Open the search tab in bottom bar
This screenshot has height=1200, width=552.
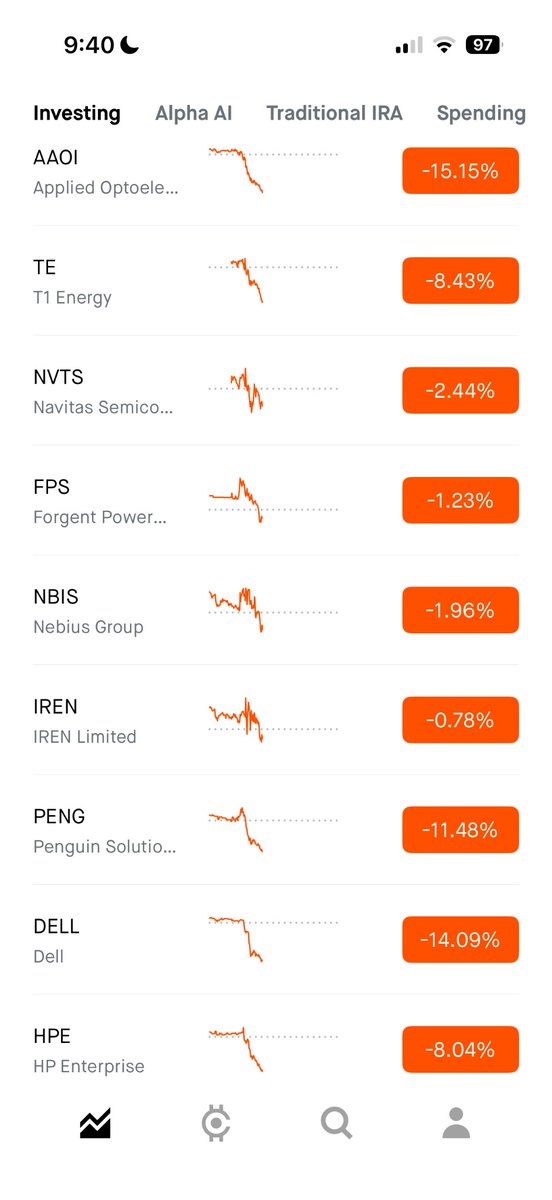click(336, 1123)
